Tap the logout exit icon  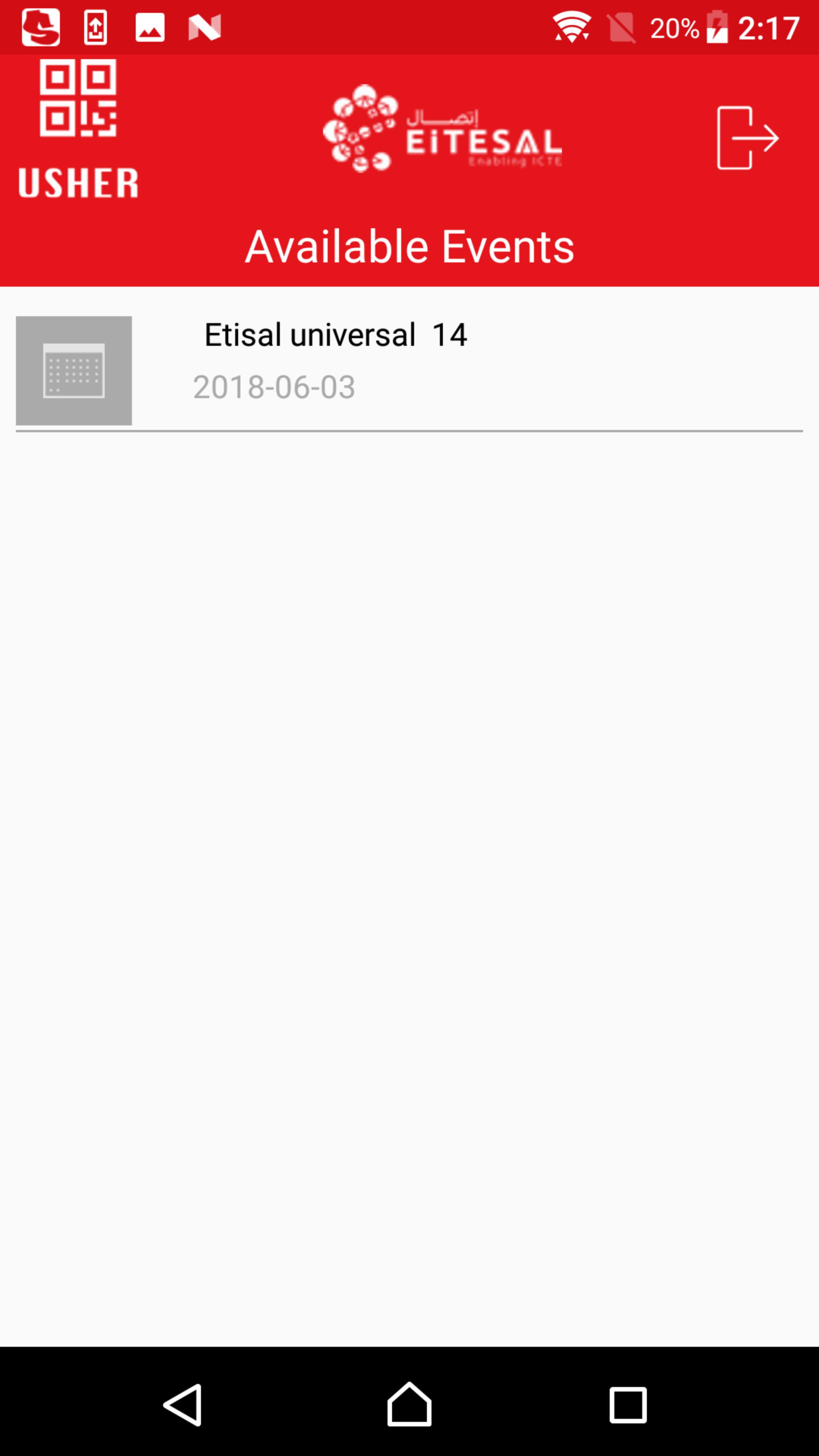[x=747, y=137]
